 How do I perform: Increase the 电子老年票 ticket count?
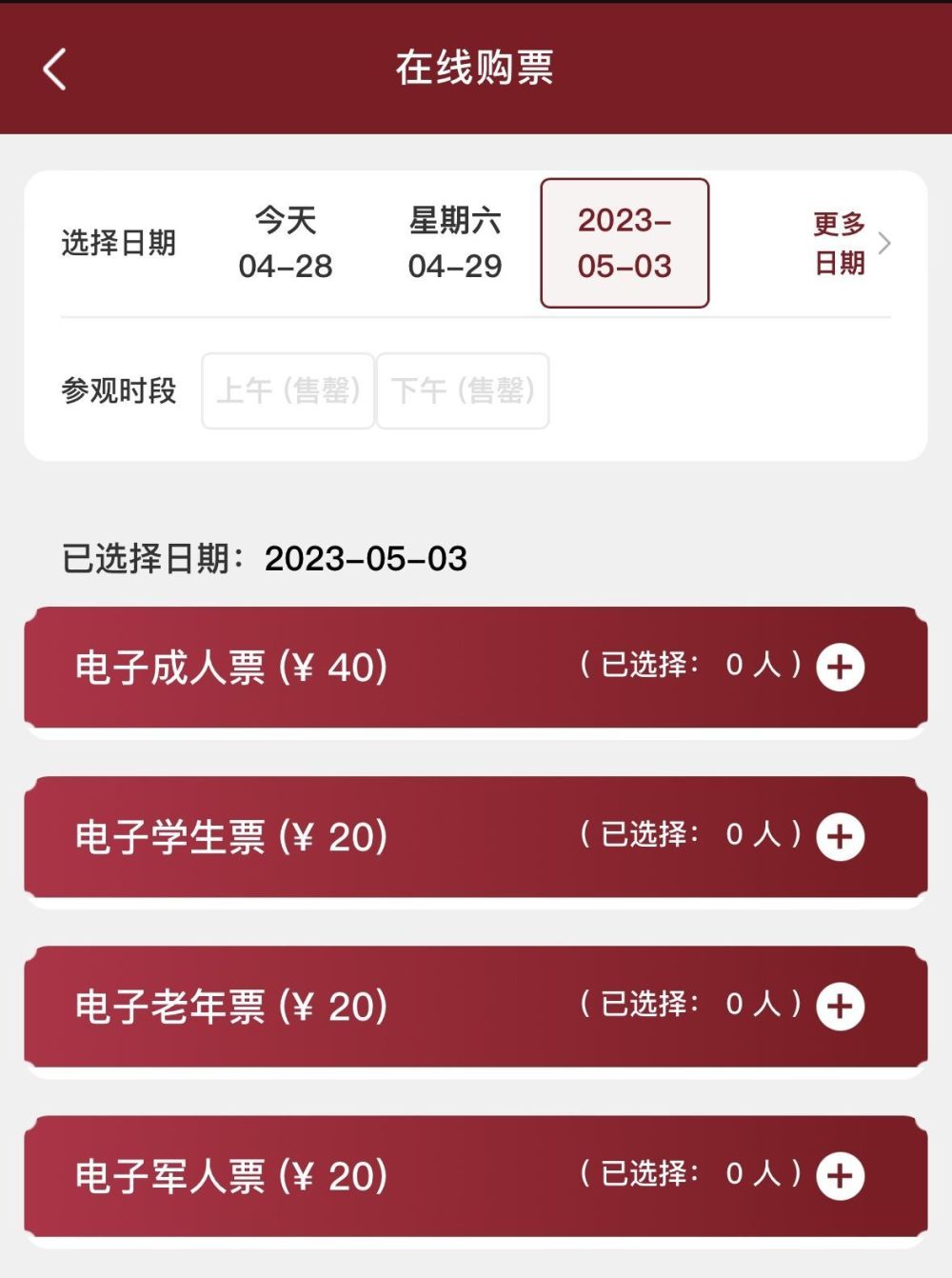(x=840, y=1006)
